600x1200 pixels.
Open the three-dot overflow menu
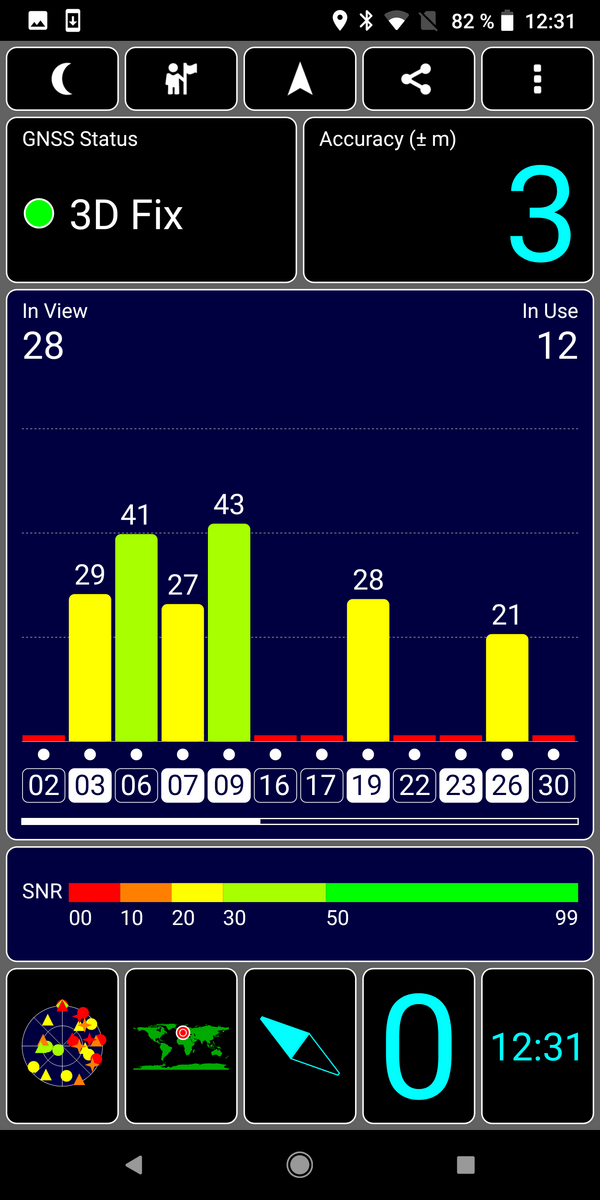click(x=537, y=79)
